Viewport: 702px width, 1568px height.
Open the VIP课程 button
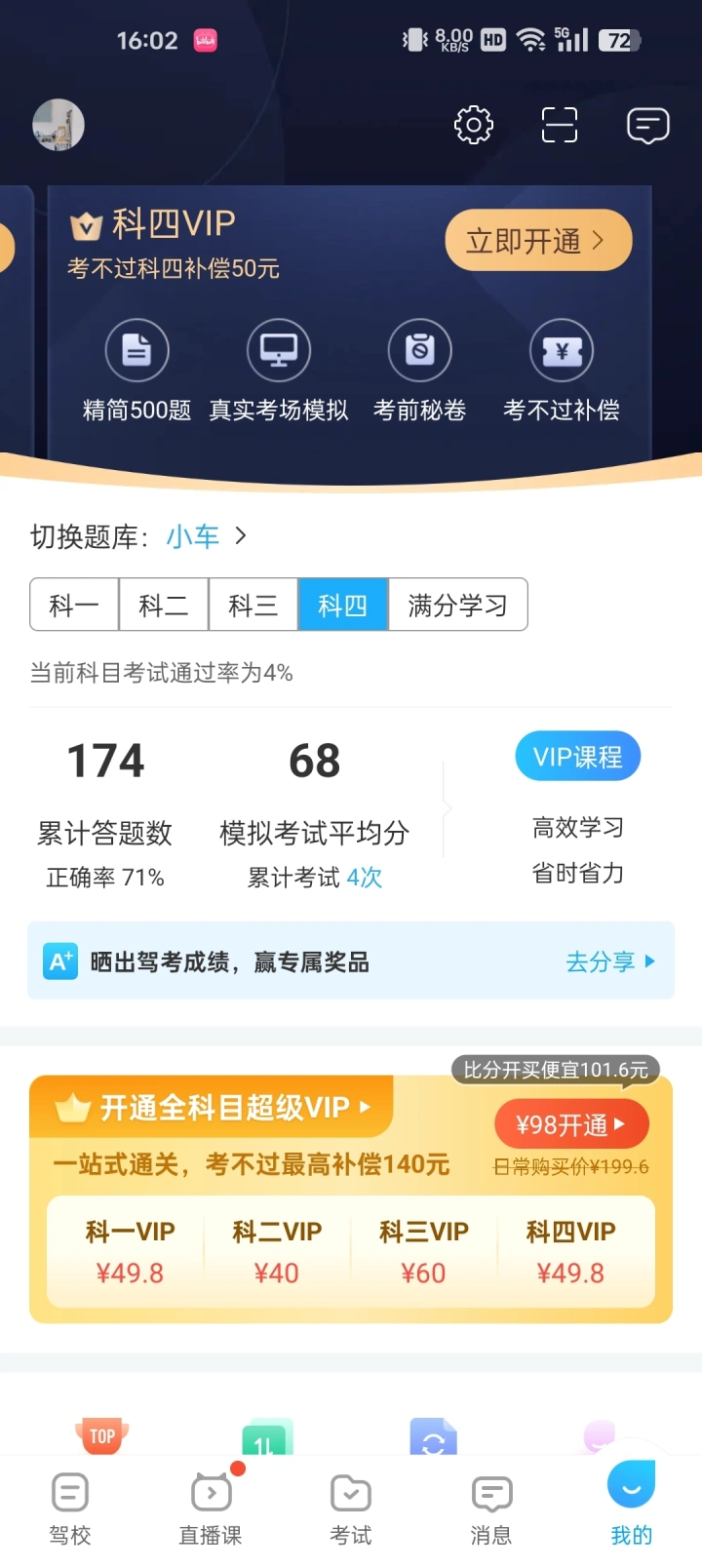(x=577, y=757)
